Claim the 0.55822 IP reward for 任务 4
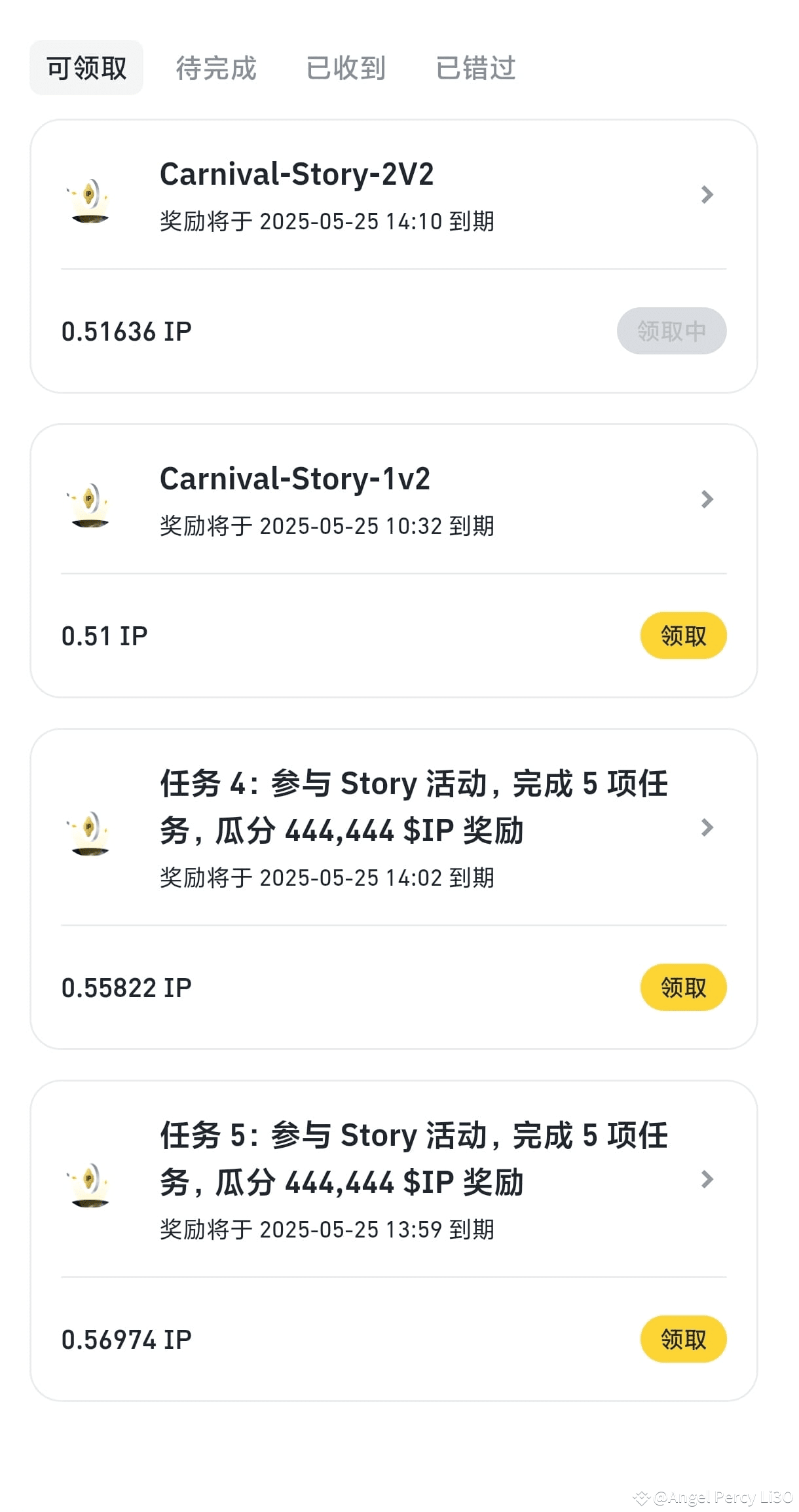The image size is (799, 1512). coord(683,987)
